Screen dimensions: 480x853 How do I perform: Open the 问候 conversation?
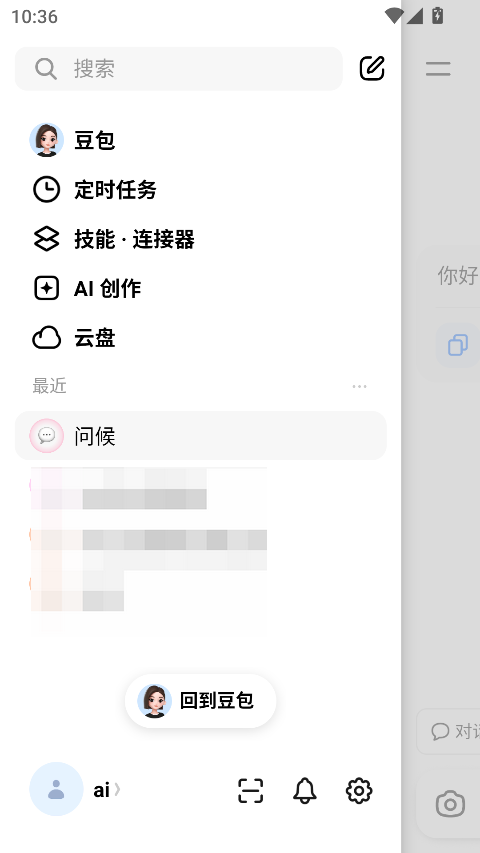click(200, 436)
